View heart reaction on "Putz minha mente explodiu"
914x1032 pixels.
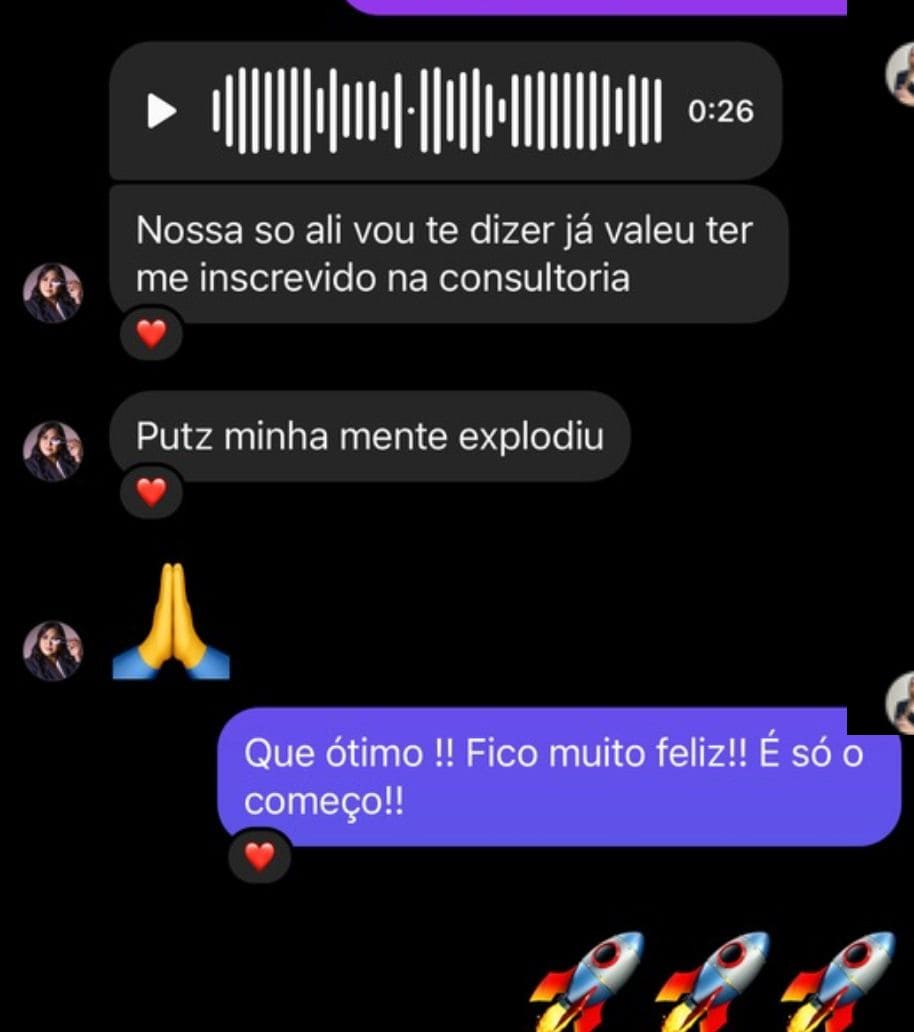151,492
